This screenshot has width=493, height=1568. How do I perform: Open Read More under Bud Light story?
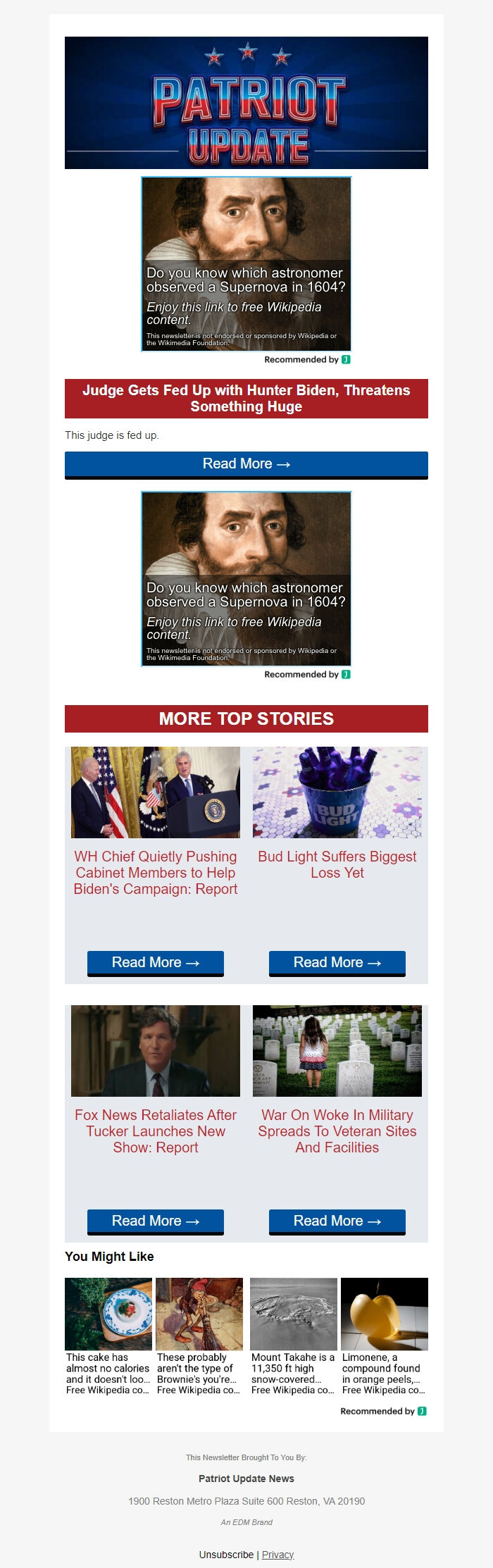[337, 962]
